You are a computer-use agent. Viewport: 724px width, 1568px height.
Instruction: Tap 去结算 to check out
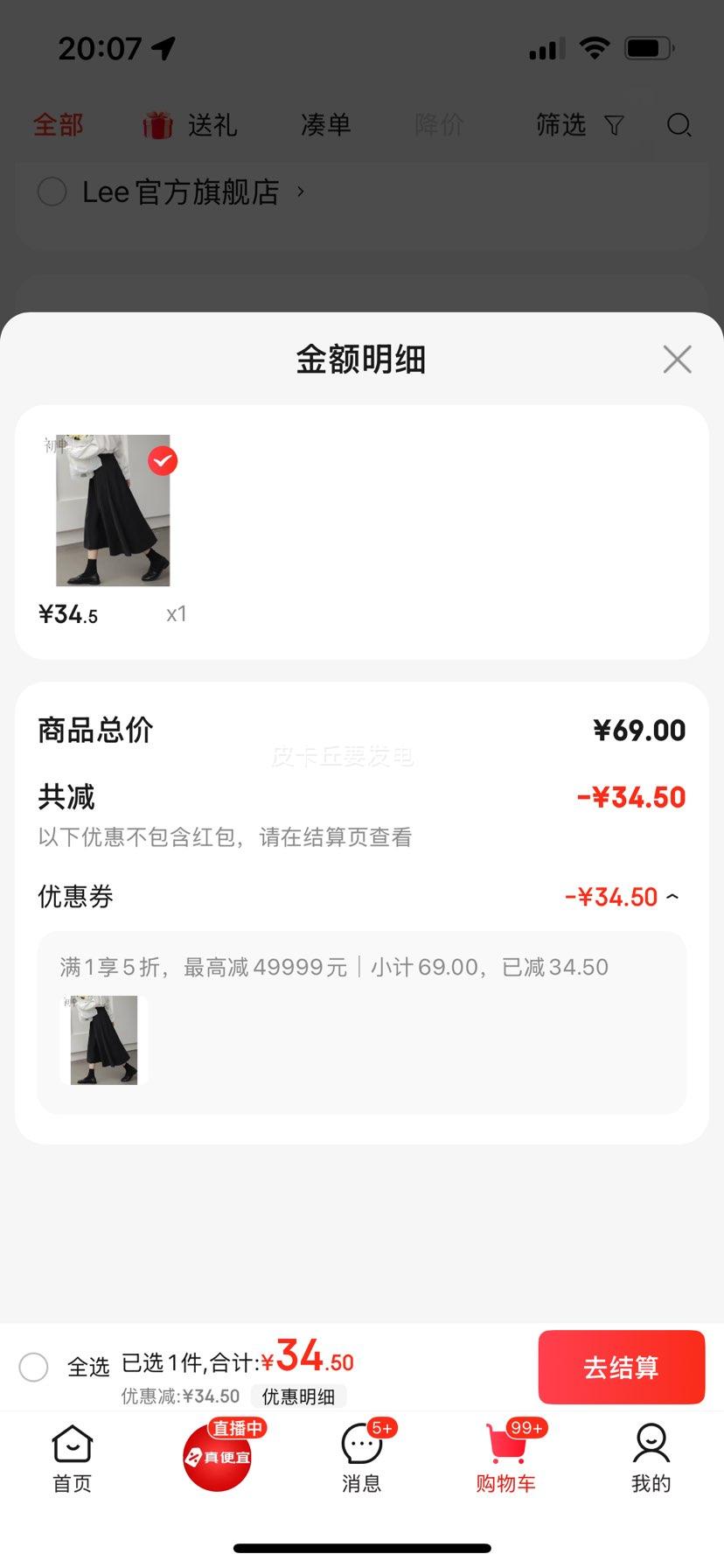point(622,1367)
